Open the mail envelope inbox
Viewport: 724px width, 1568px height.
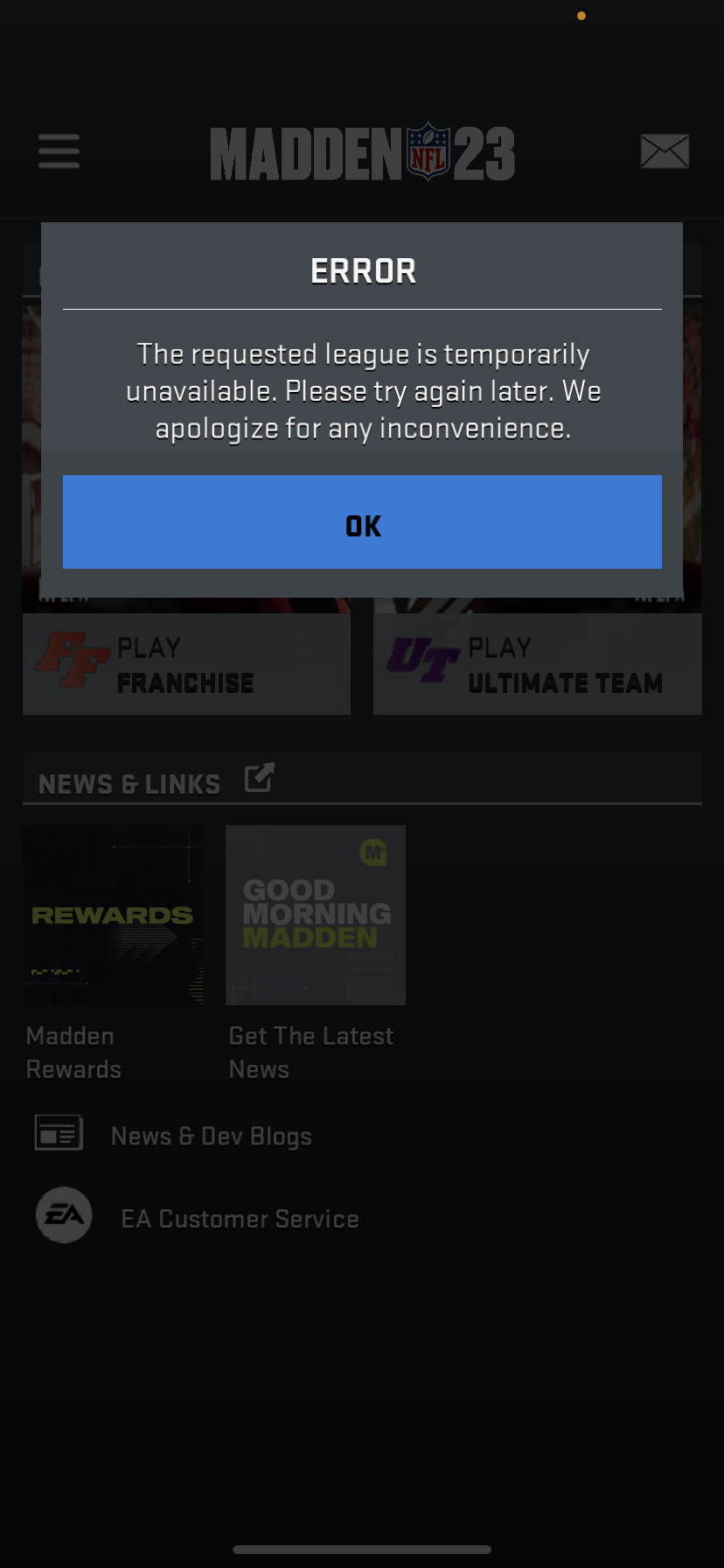tap(665, 151)
